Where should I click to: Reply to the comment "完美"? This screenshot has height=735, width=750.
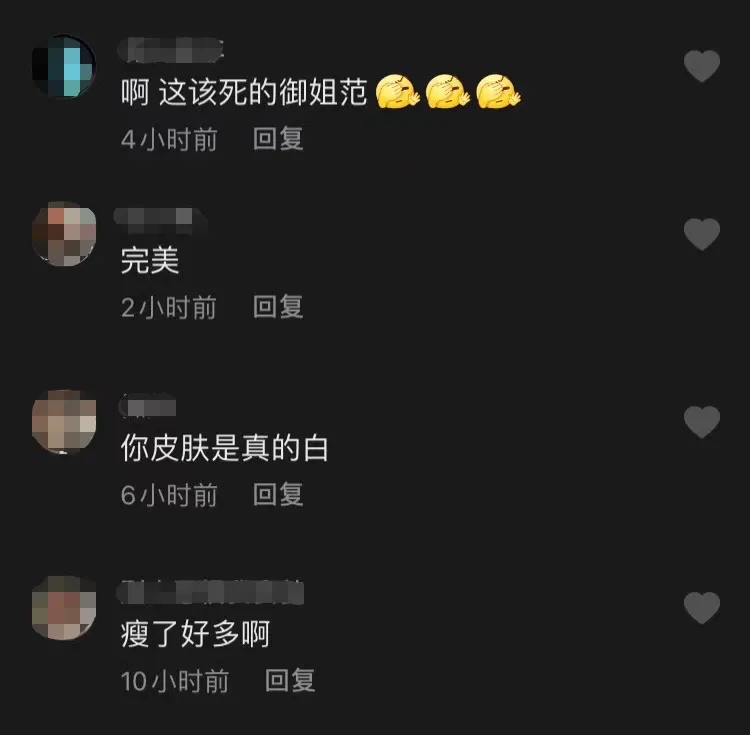pos(278,307)
